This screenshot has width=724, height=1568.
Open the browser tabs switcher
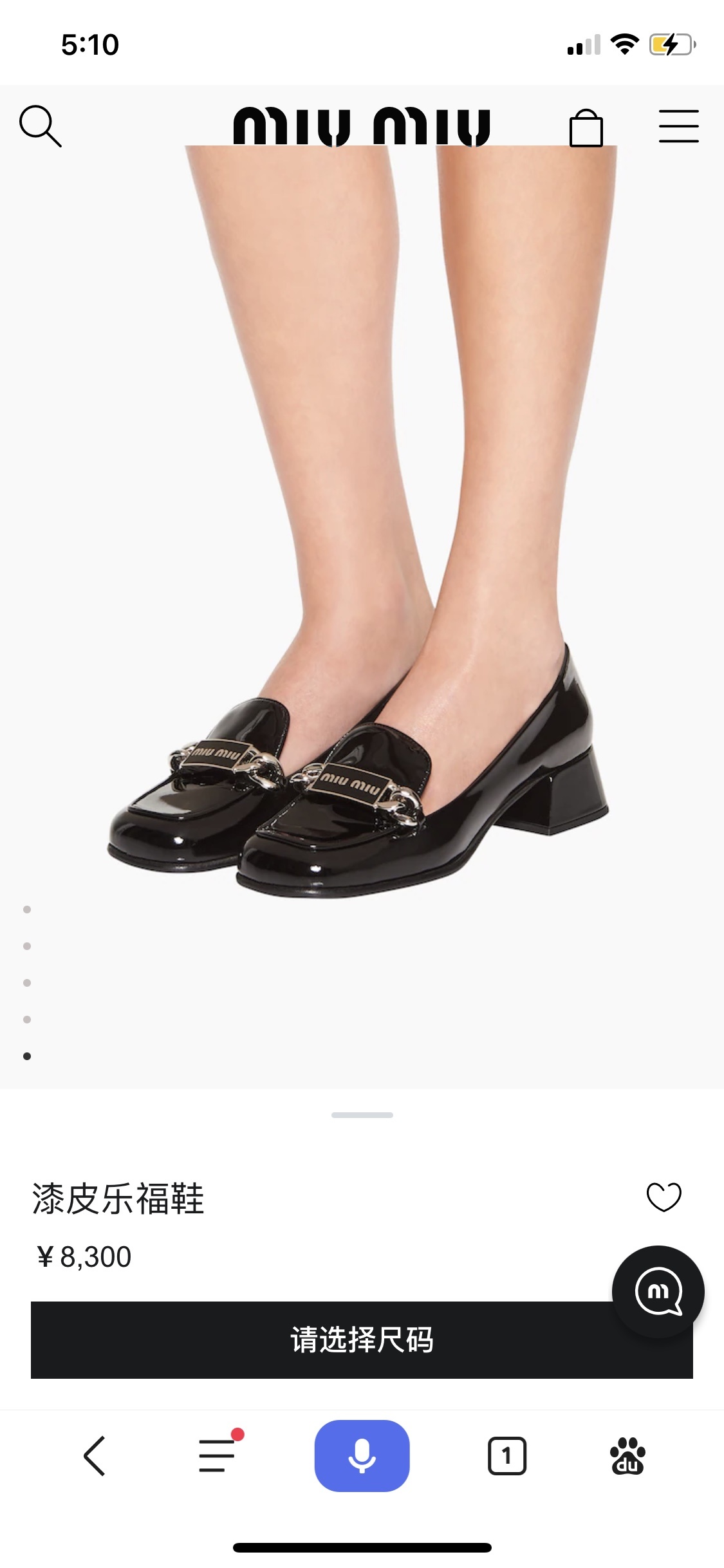(506, 1456)
